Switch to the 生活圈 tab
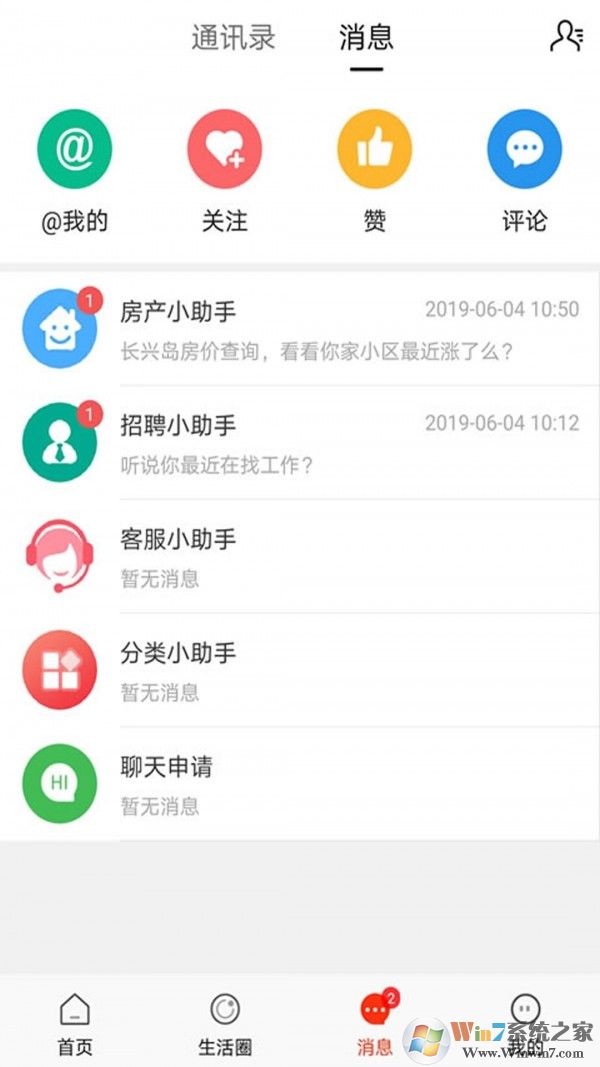This screenshot has width=600, height=1067. [x=225, y=1022]
